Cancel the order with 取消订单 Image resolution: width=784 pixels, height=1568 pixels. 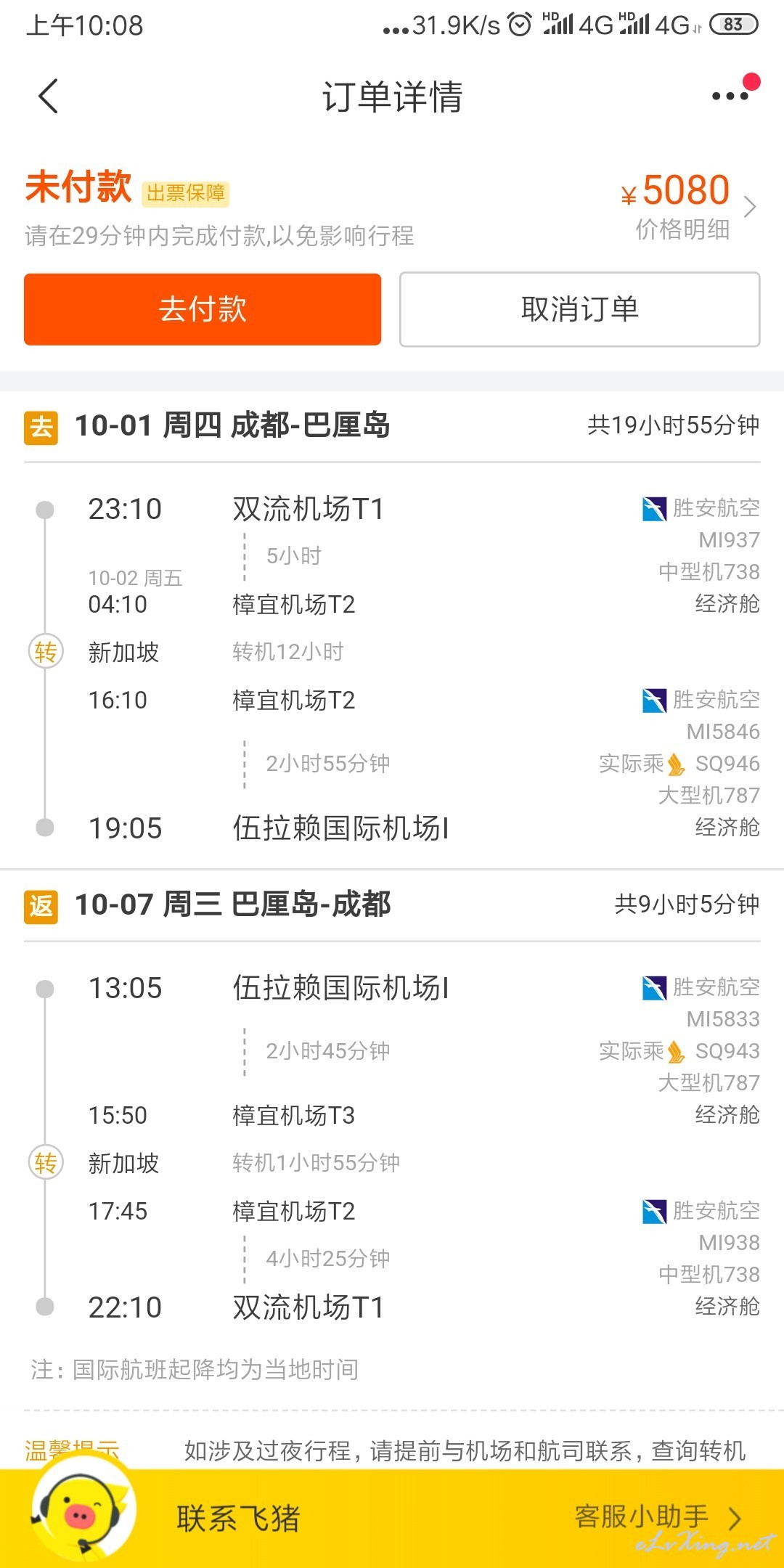[x=579, y=309]
